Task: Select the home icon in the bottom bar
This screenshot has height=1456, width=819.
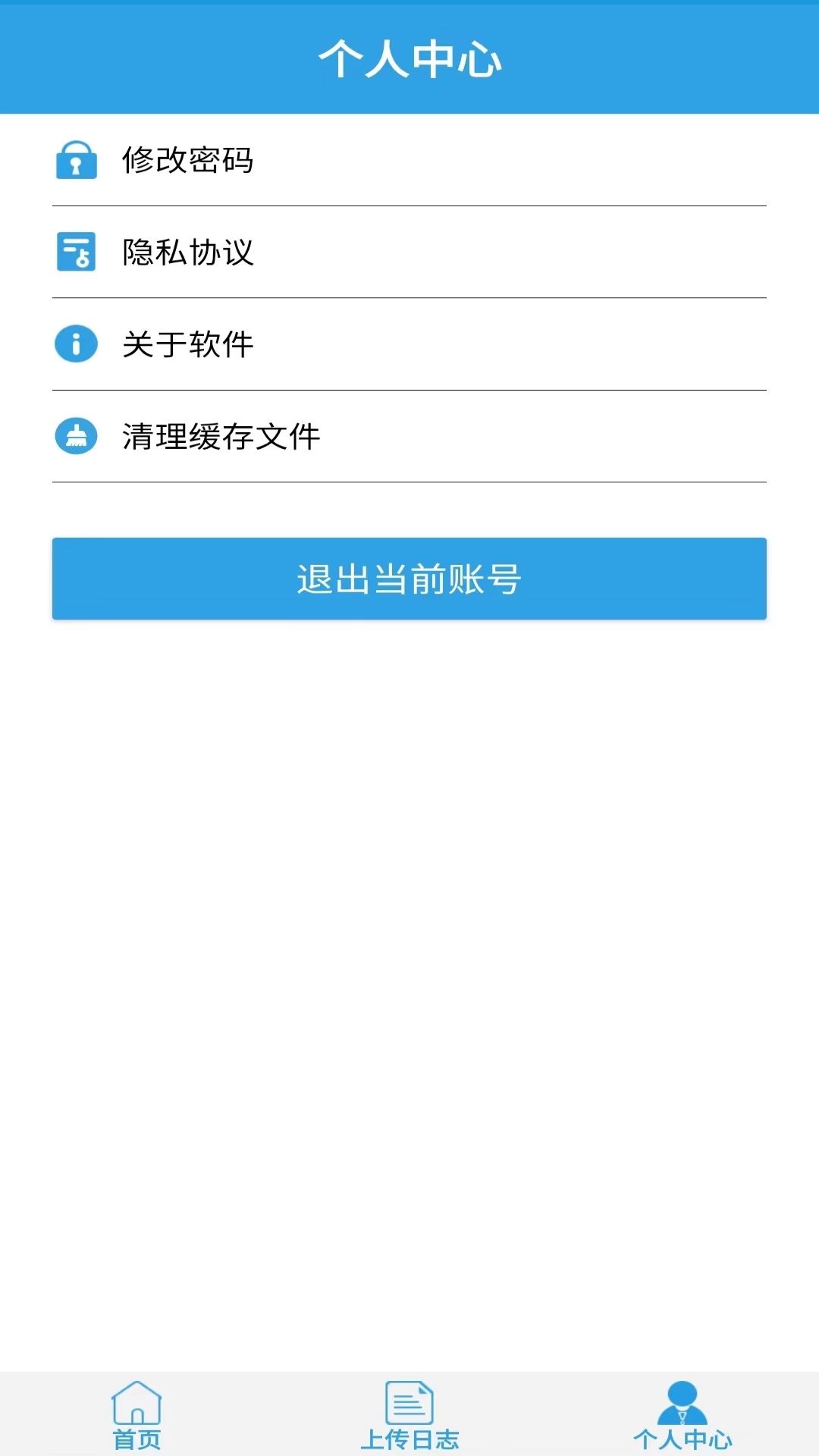Action: coord(136,1407)
